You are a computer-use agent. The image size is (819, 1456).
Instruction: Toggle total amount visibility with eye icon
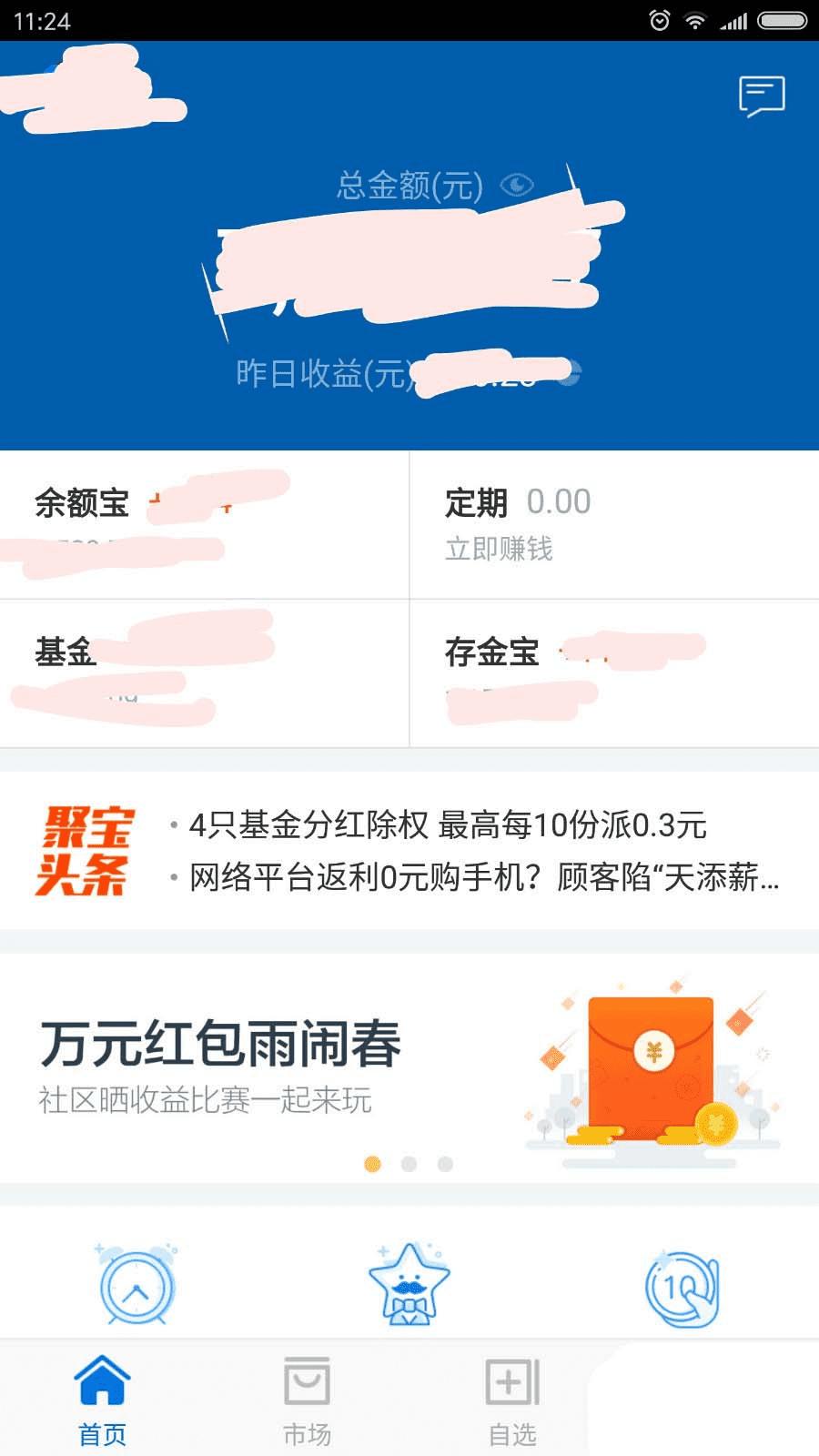pos(517,186)
